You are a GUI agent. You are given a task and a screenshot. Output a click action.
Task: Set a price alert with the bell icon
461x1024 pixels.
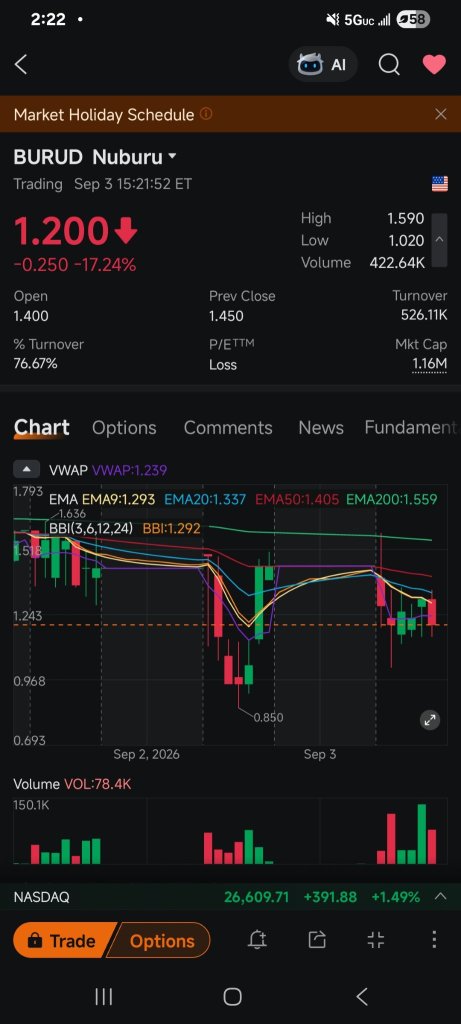[x=257, y=940]
